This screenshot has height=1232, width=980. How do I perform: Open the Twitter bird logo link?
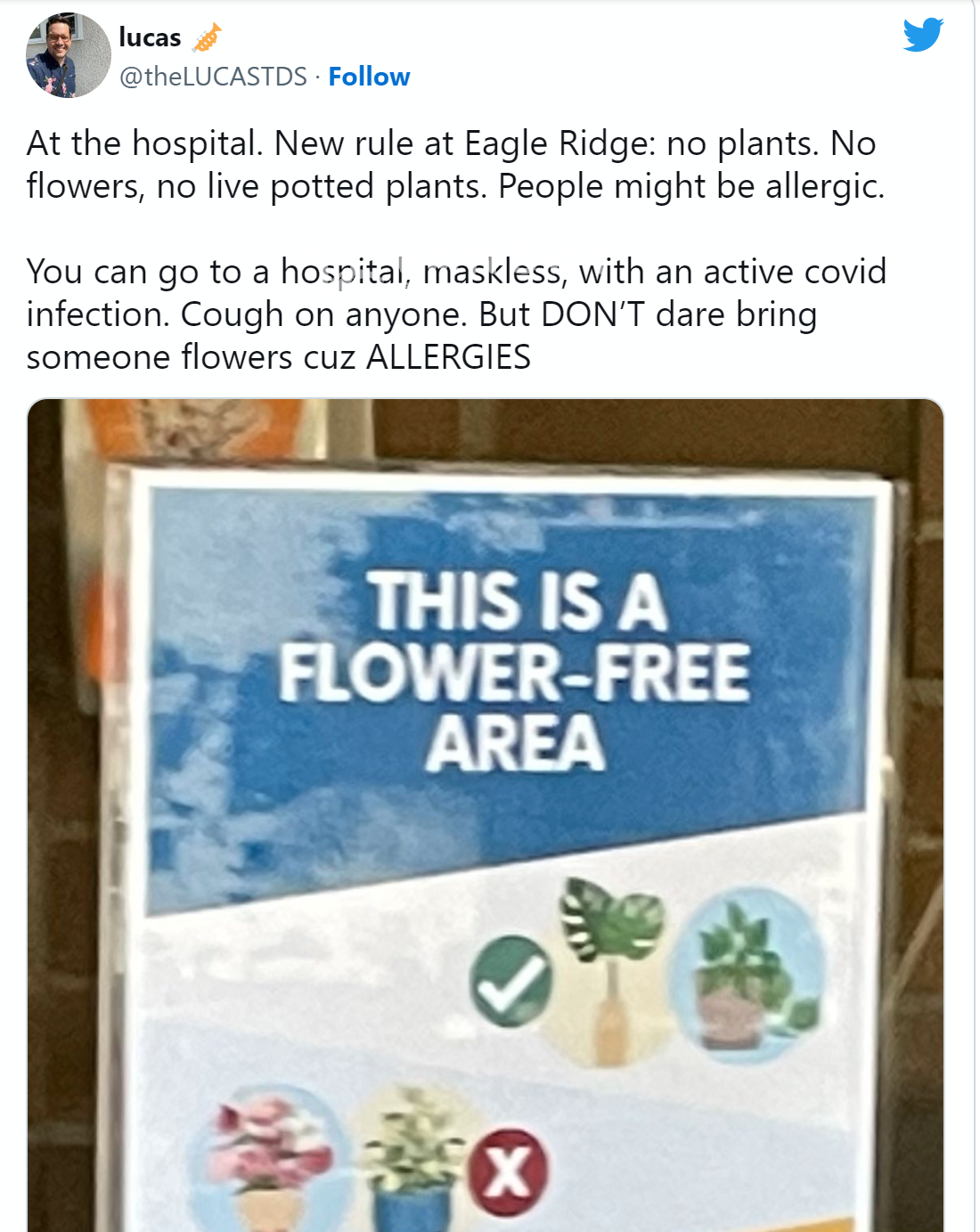[922, 35]
